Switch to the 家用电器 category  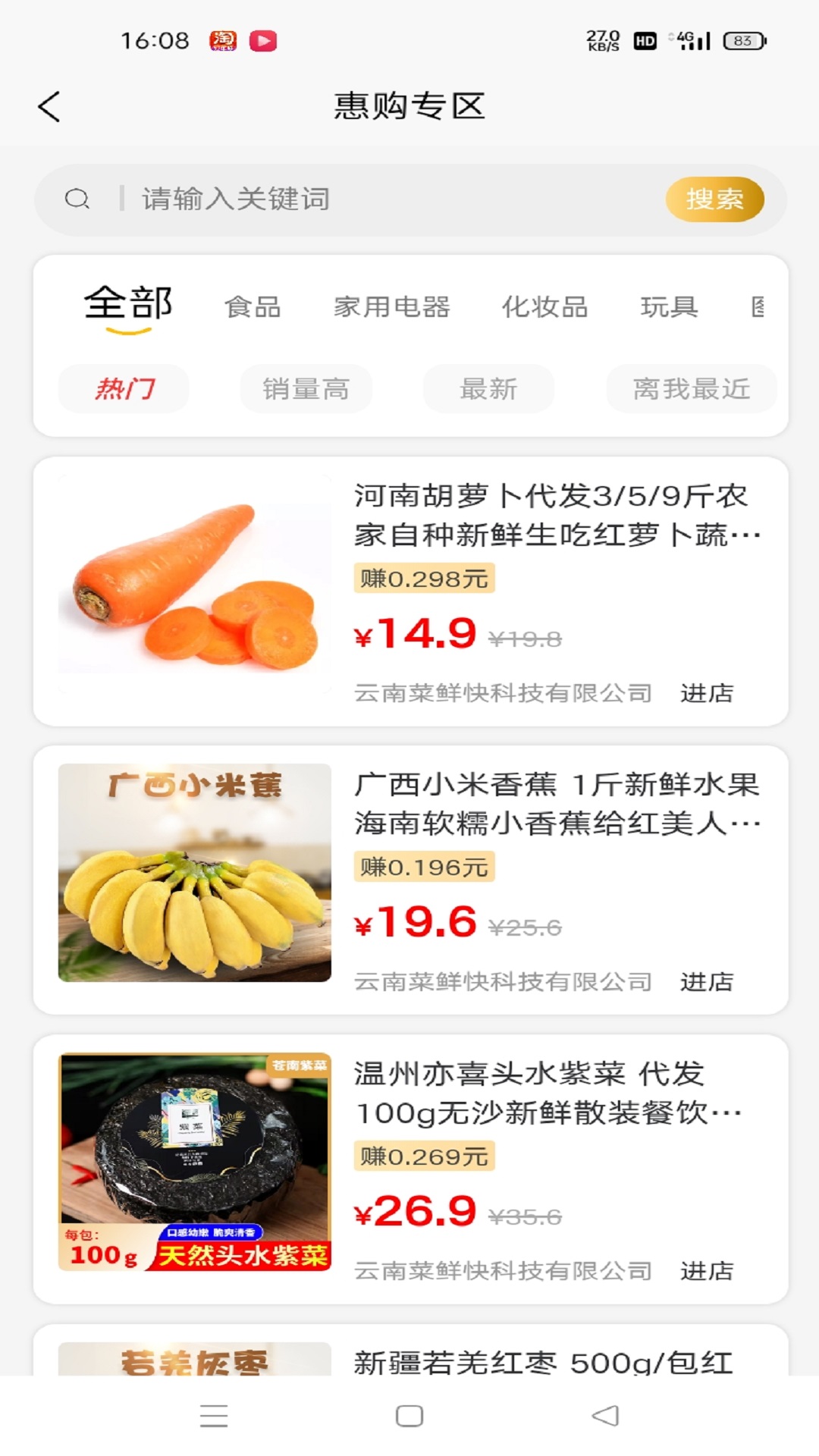392,307
